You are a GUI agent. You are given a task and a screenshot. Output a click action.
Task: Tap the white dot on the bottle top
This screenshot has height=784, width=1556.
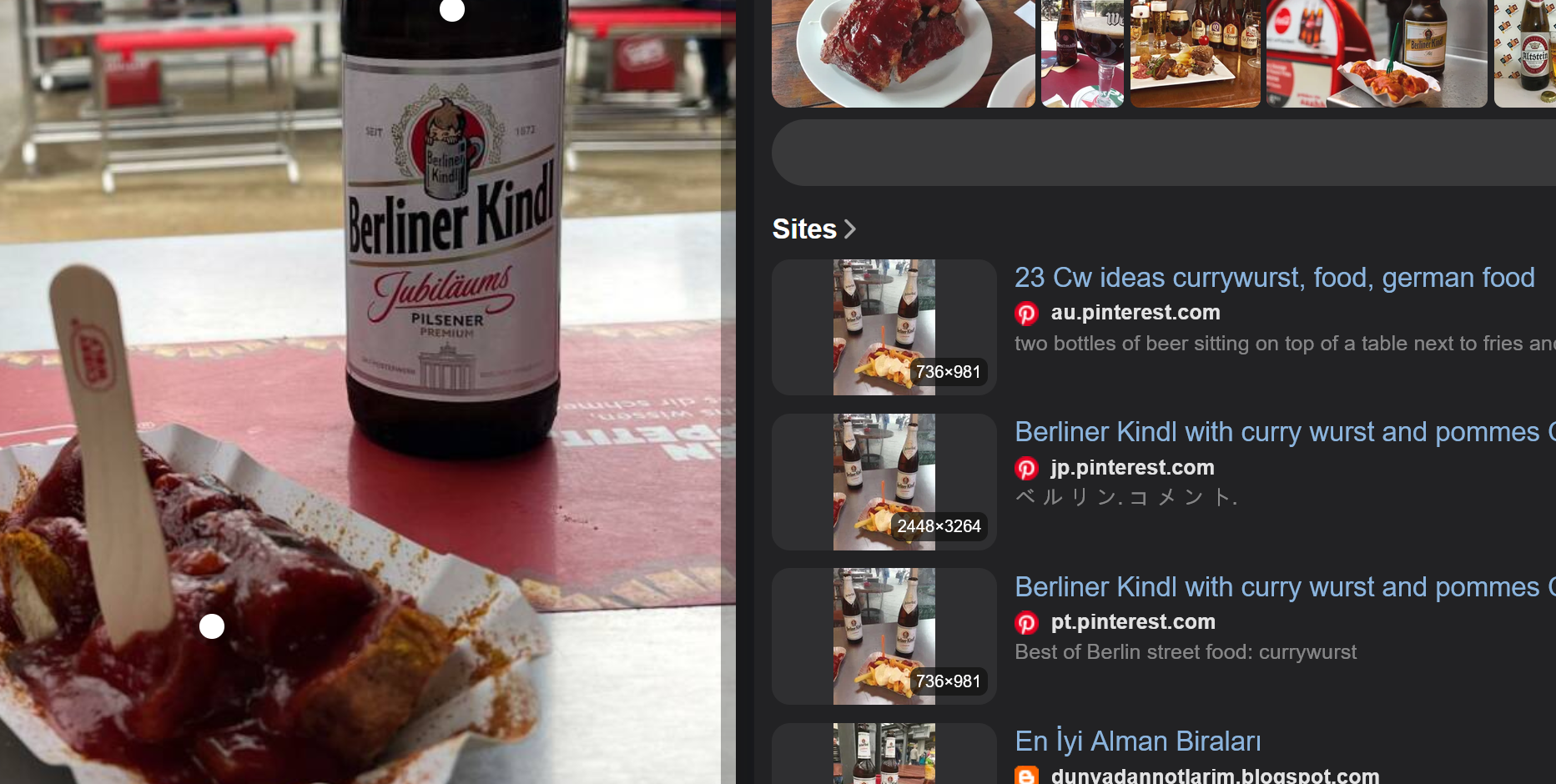(x=451, y=10)
